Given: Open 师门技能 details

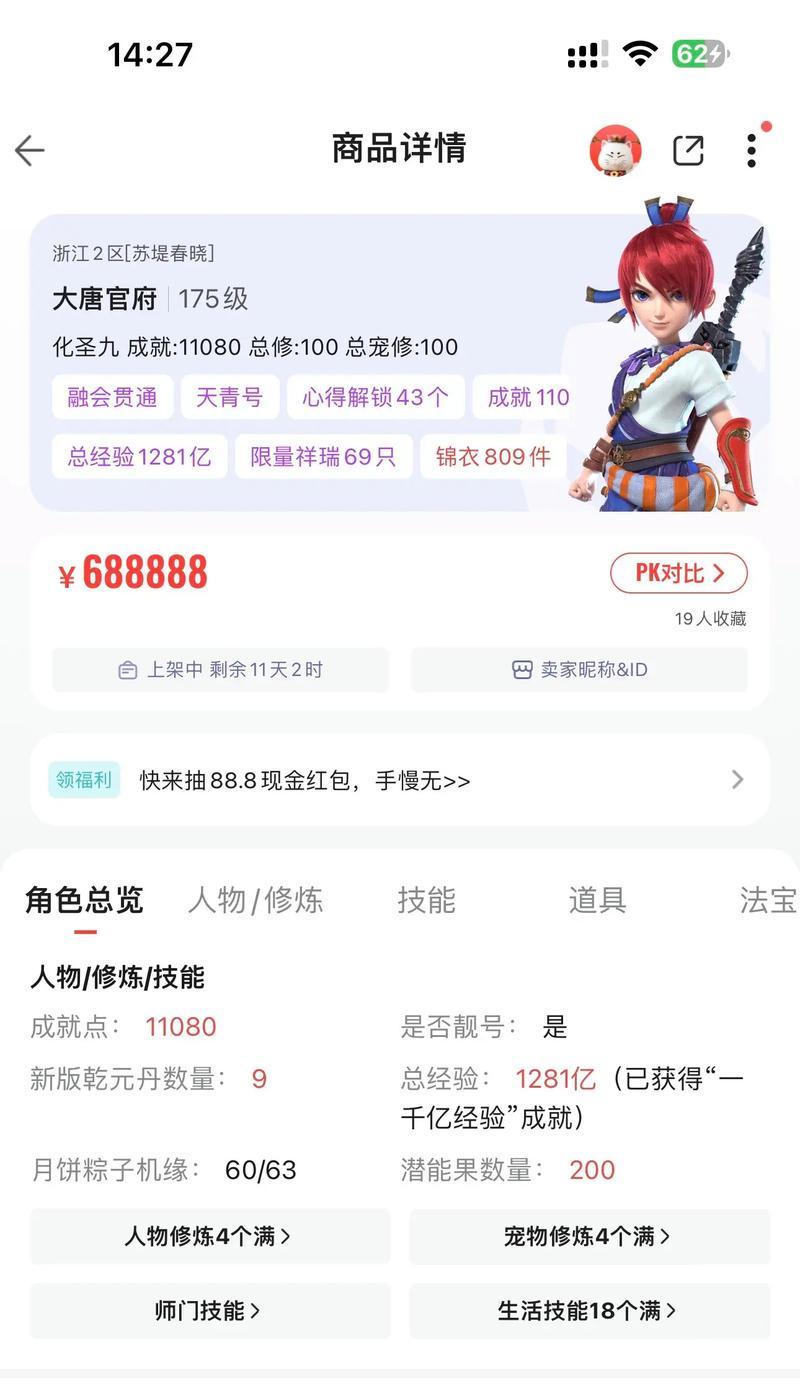Looking at the screenshot, I should coord(210,1311).
